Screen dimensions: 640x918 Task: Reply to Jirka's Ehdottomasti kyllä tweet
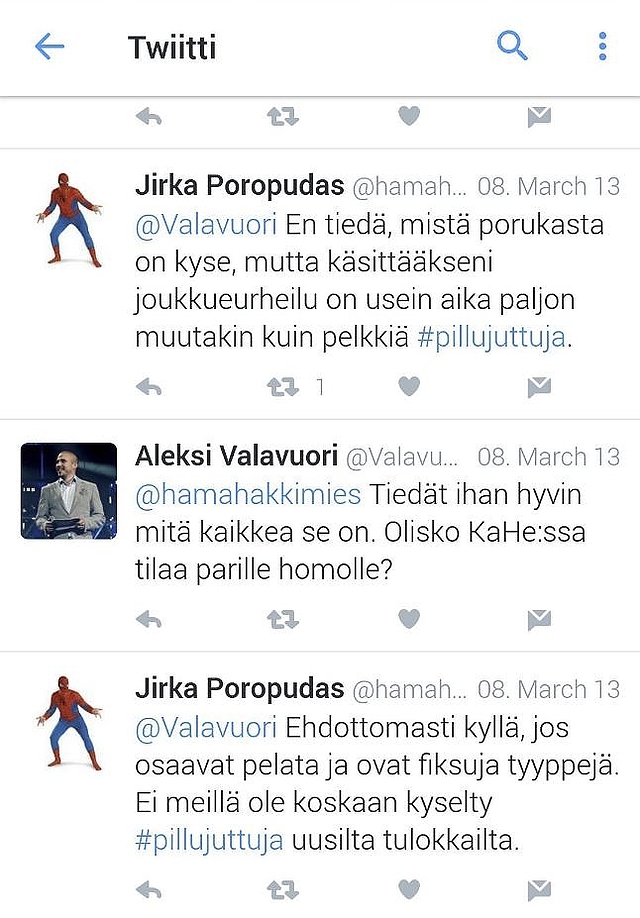coord(149,889)
